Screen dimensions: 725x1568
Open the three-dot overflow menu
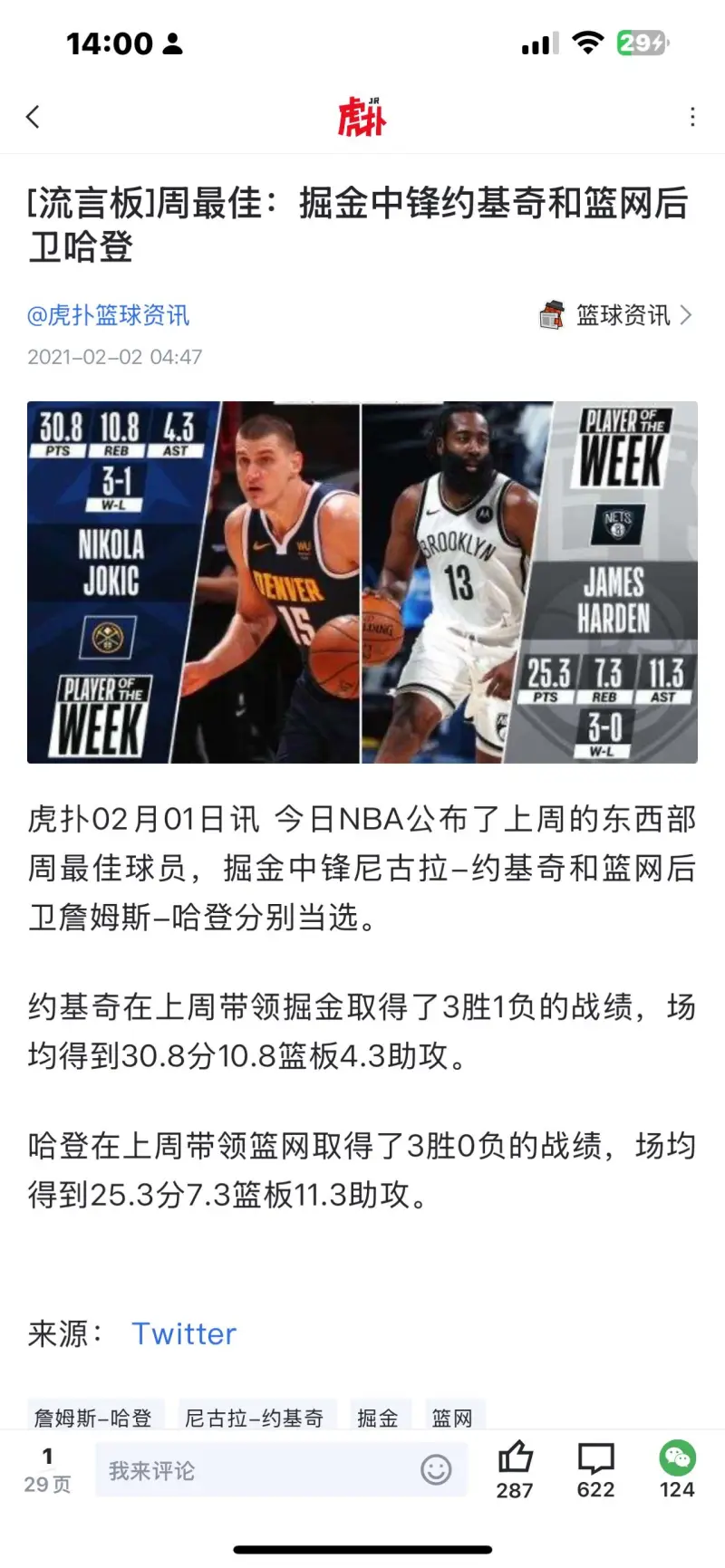tap(692, 117)
